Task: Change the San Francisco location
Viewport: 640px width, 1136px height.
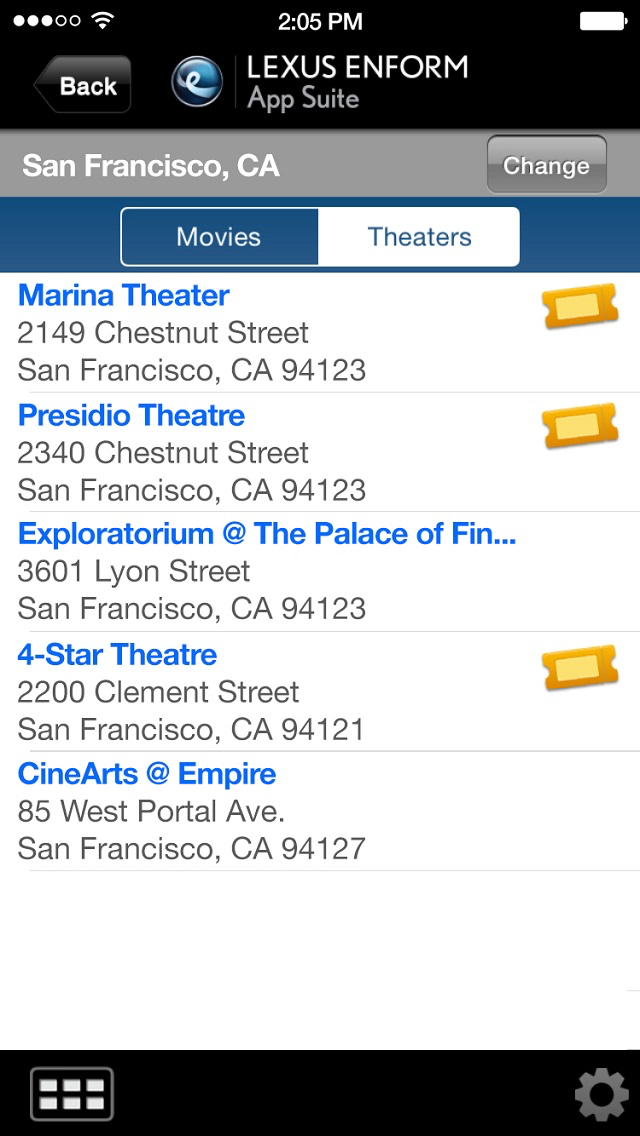Action: pos(547,164)
